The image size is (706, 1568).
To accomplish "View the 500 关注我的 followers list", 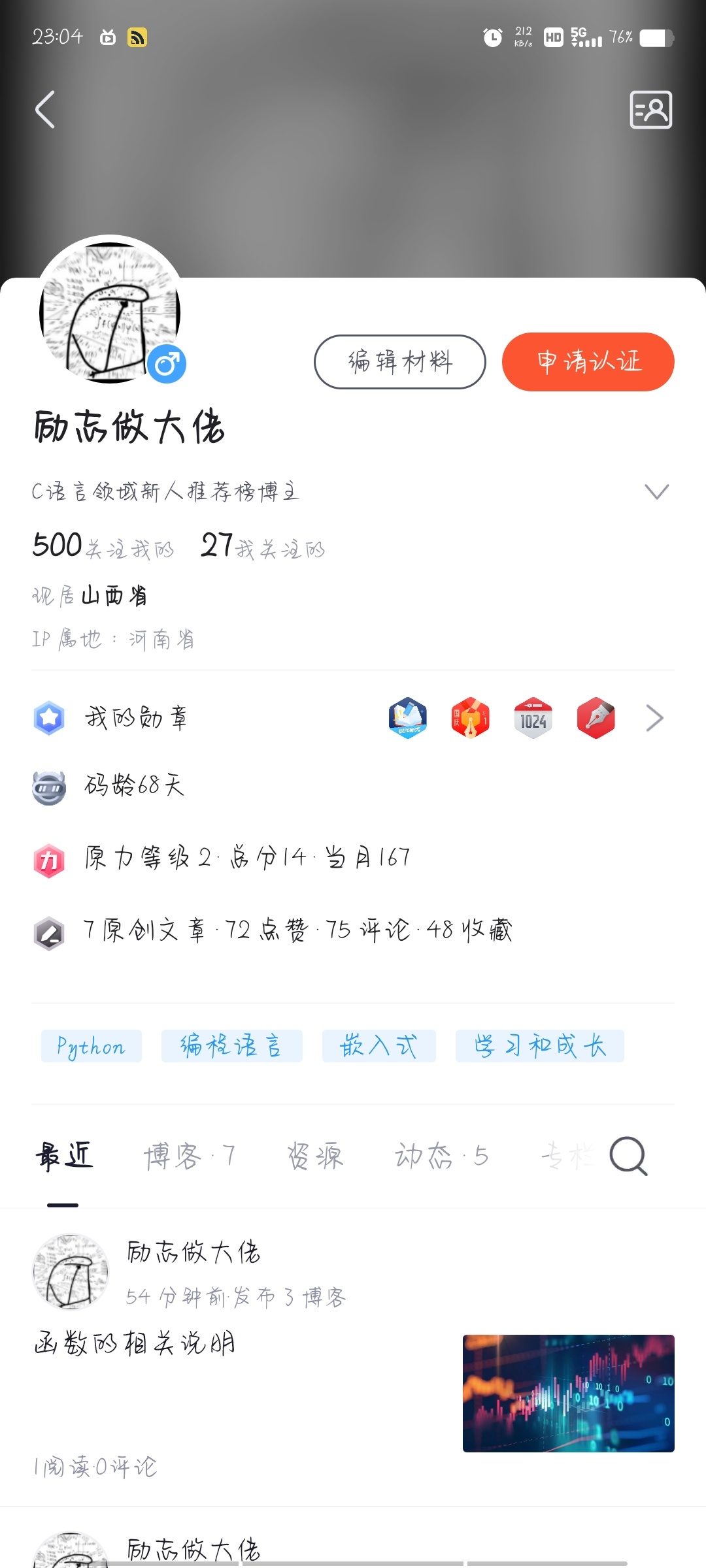I will tap(103, 546).
